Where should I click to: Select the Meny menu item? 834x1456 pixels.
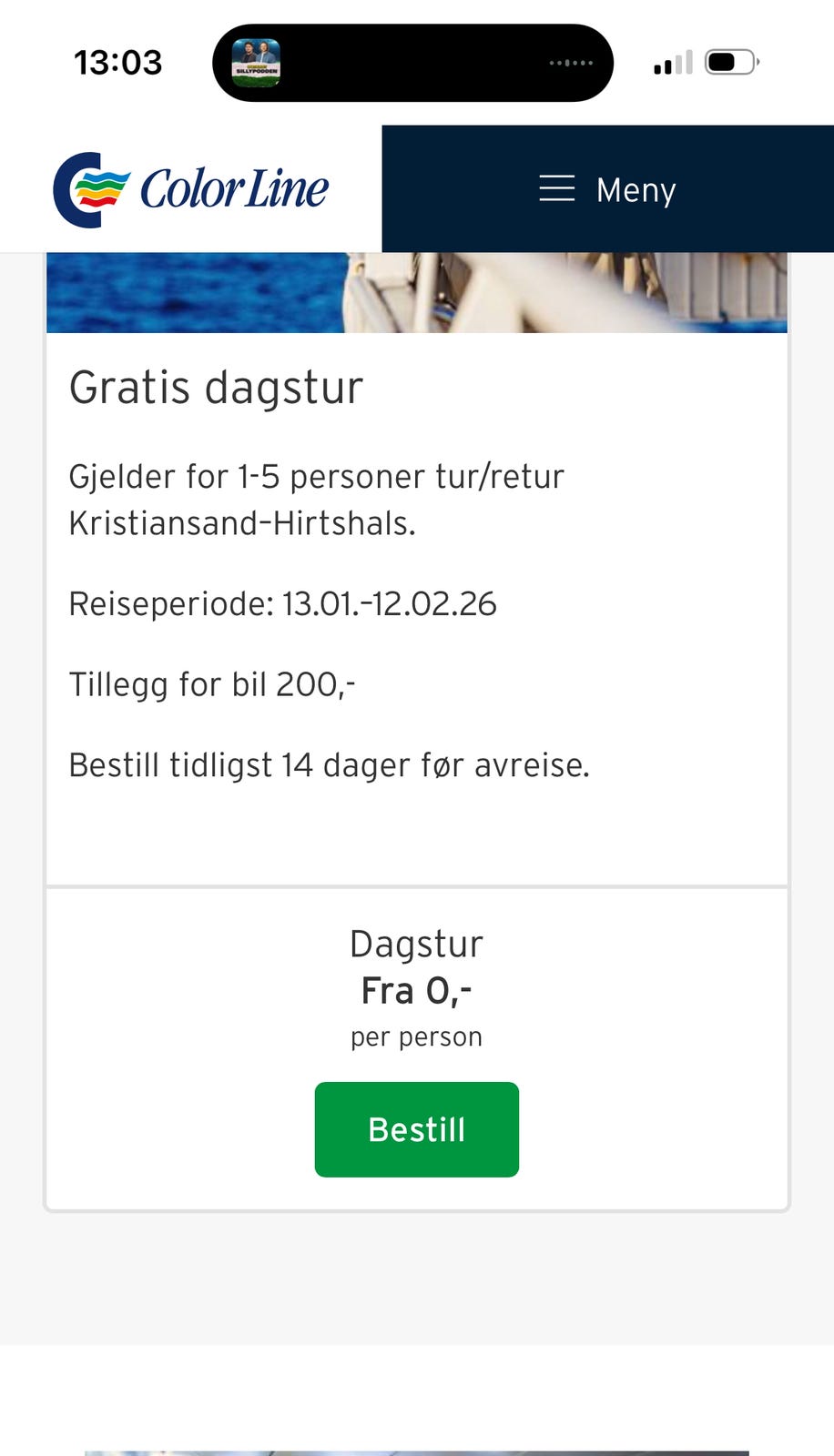click(x=636, y=188)
